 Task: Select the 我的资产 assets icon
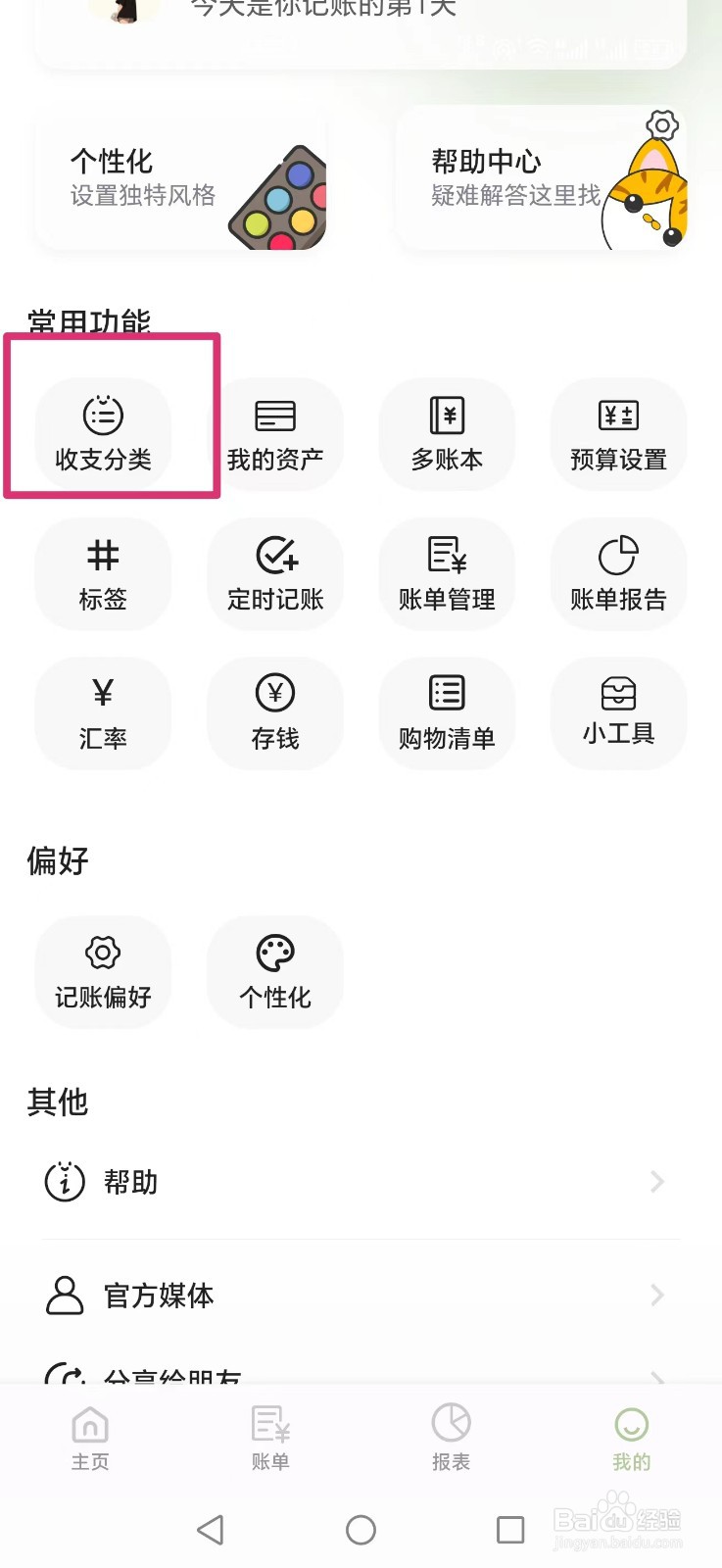click(275, 433)
